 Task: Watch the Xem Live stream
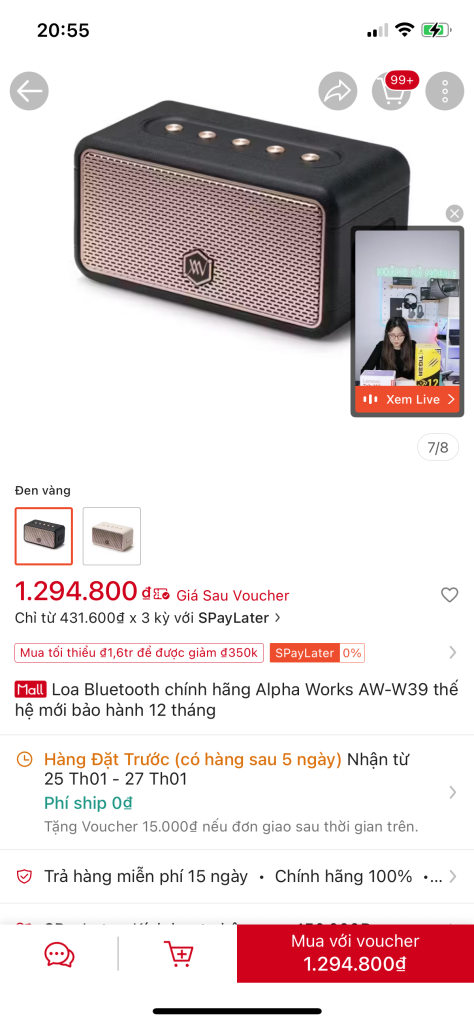tap(407, 400)
